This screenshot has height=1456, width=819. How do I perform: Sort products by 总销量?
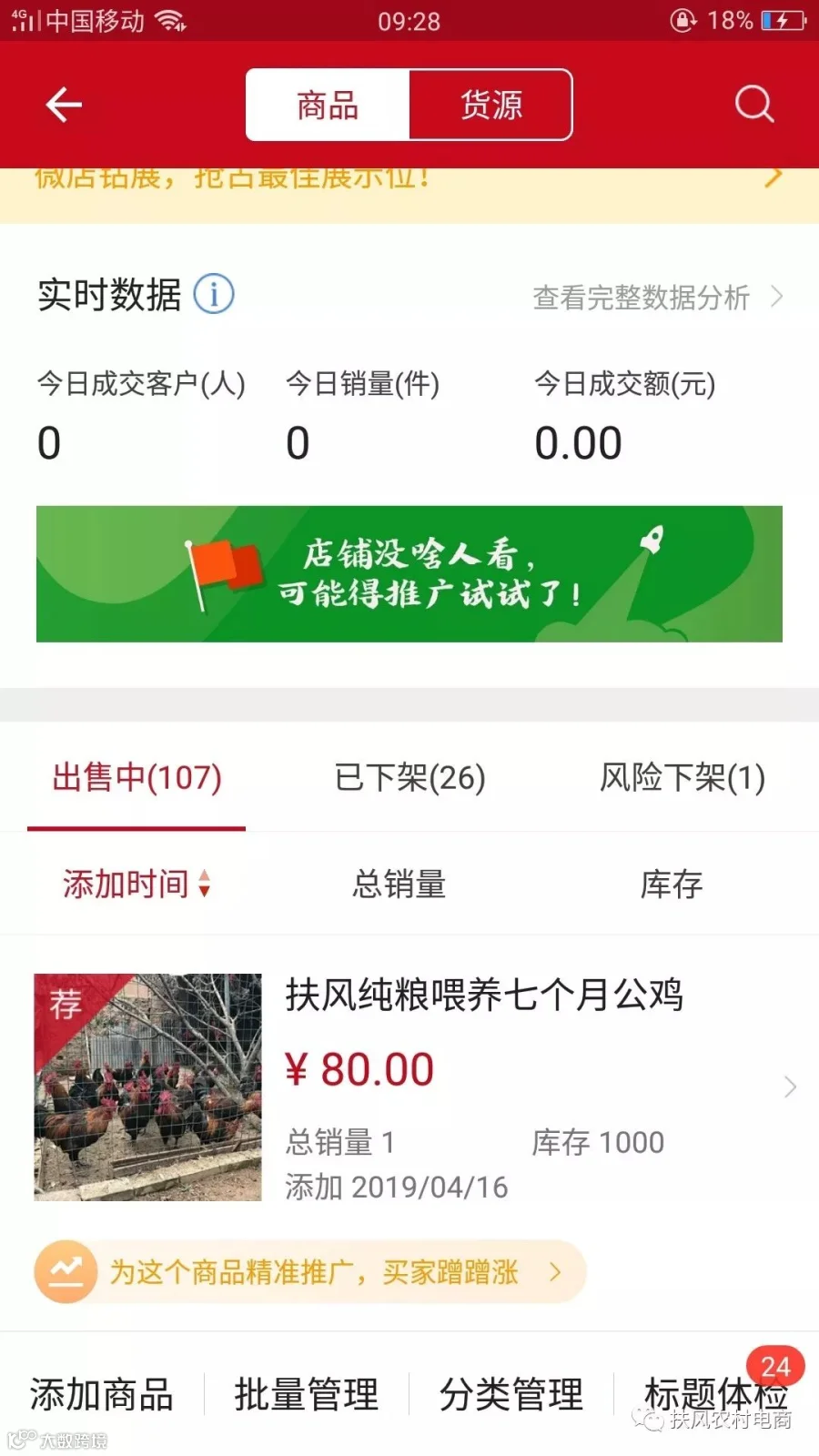point(399,884)
